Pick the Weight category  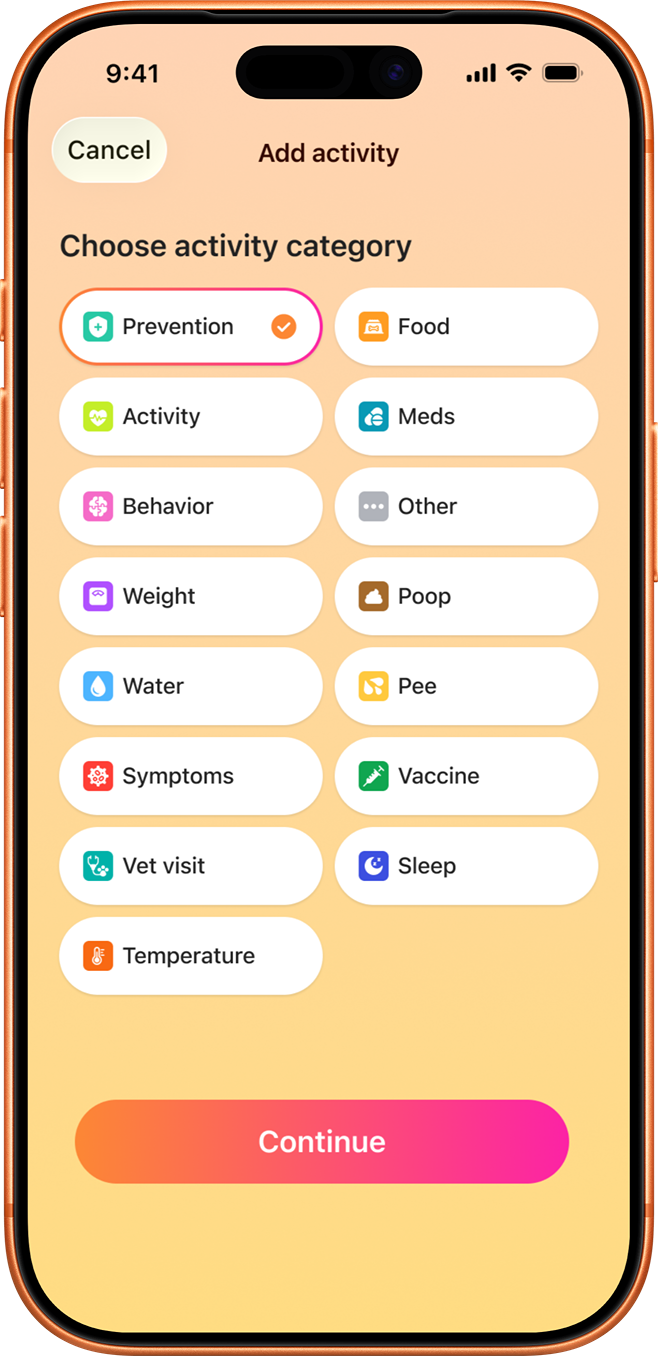(190, 597)
